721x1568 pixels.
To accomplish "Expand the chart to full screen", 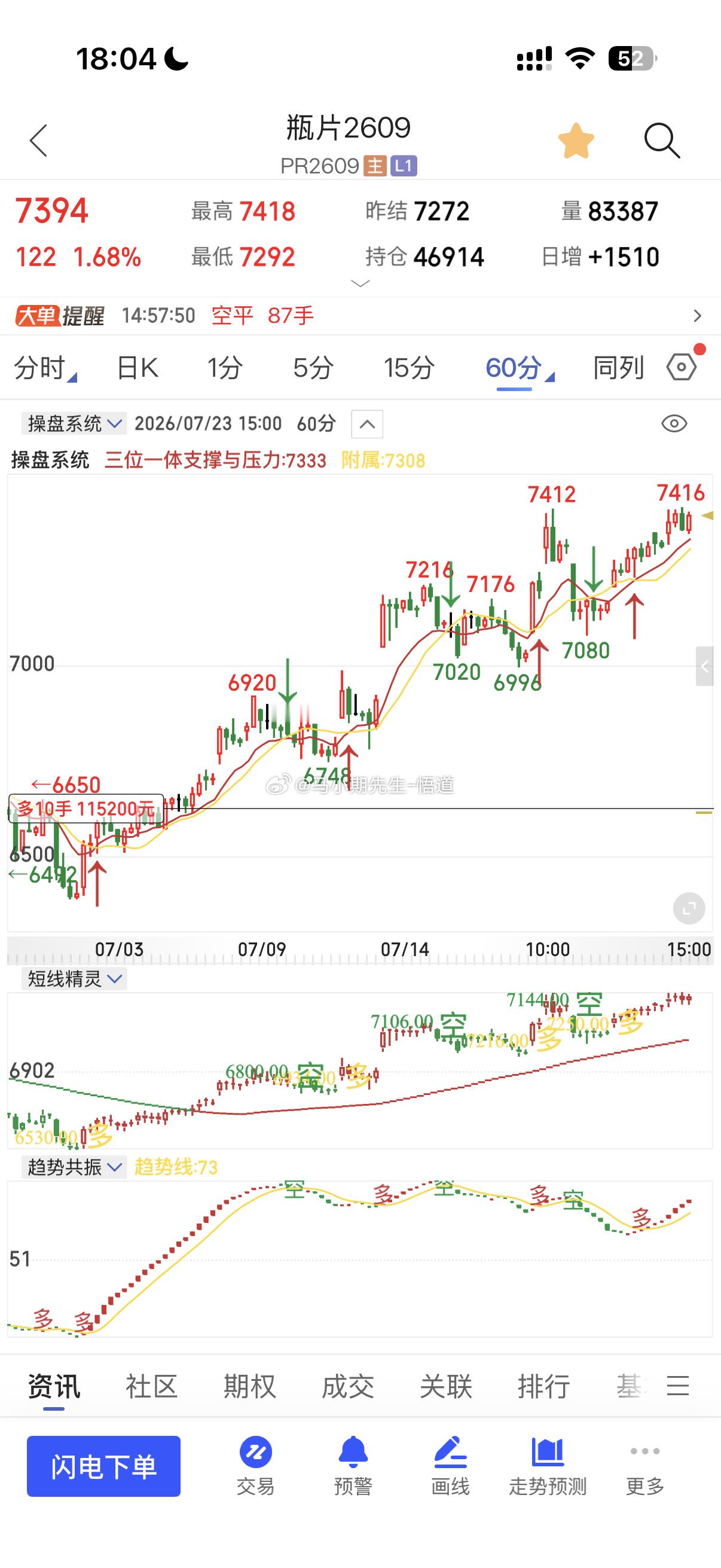I will [x=689, y=909].
